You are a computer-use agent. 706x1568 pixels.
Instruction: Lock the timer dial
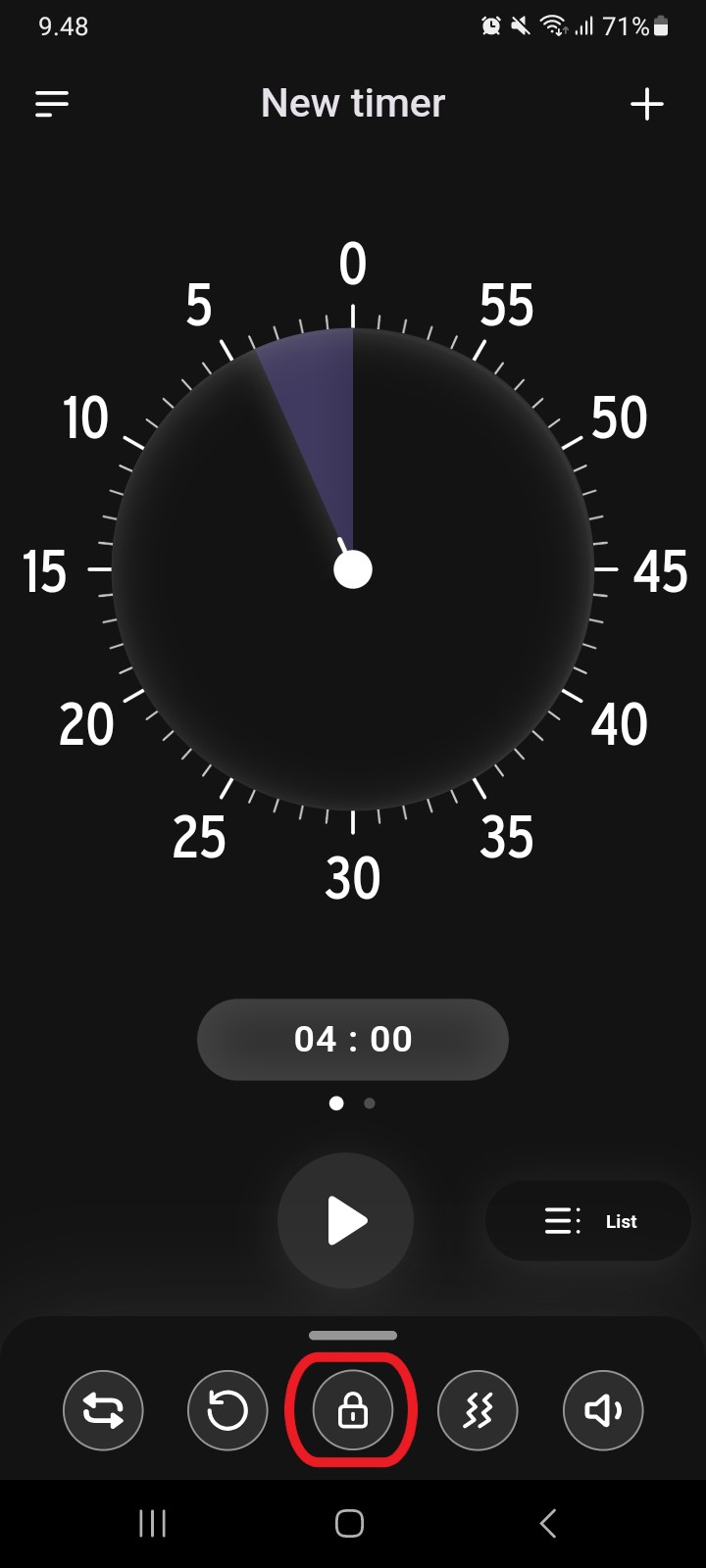coord(353,1410)
